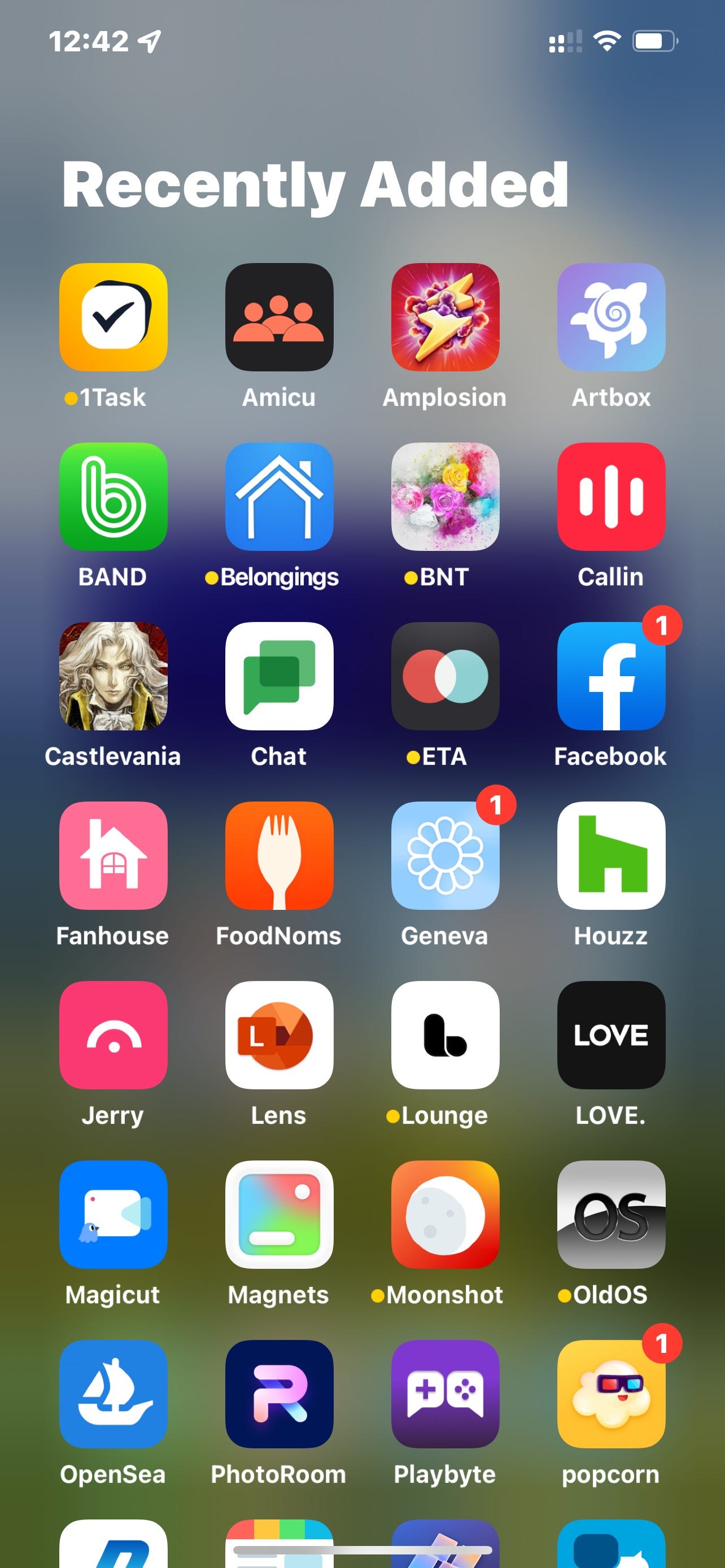
Task: Launch the Belongings app
Action: [279, 496]
